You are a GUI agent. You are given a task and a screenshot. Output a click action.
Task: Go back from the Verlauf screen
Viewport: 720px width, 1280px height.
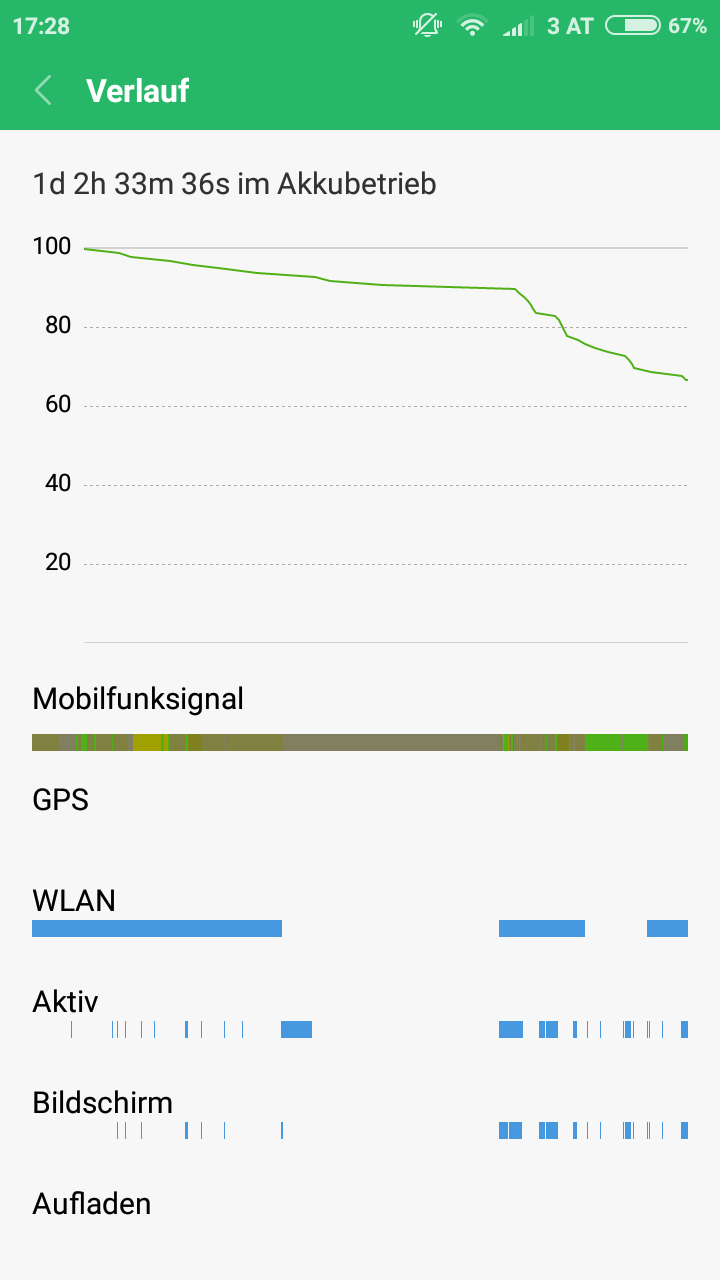pyautogui.click(x=43, y=91)
